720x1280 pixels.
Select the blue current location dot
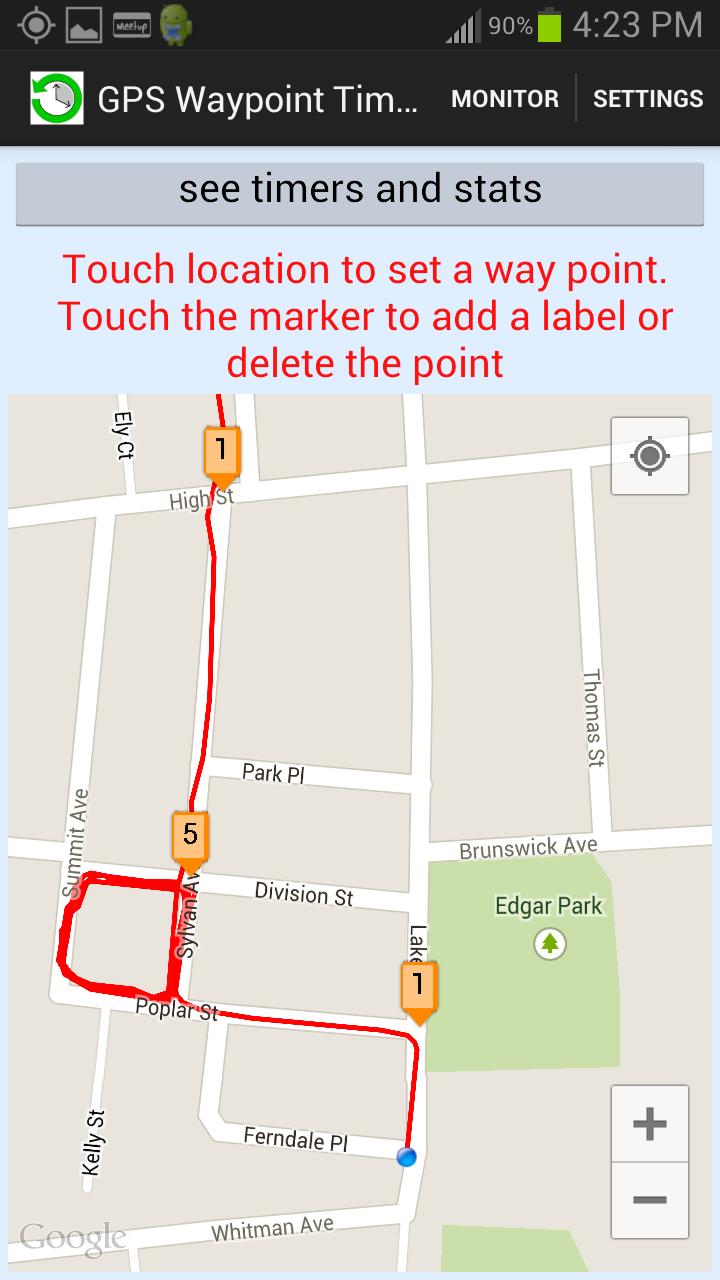click(407, 1157)
